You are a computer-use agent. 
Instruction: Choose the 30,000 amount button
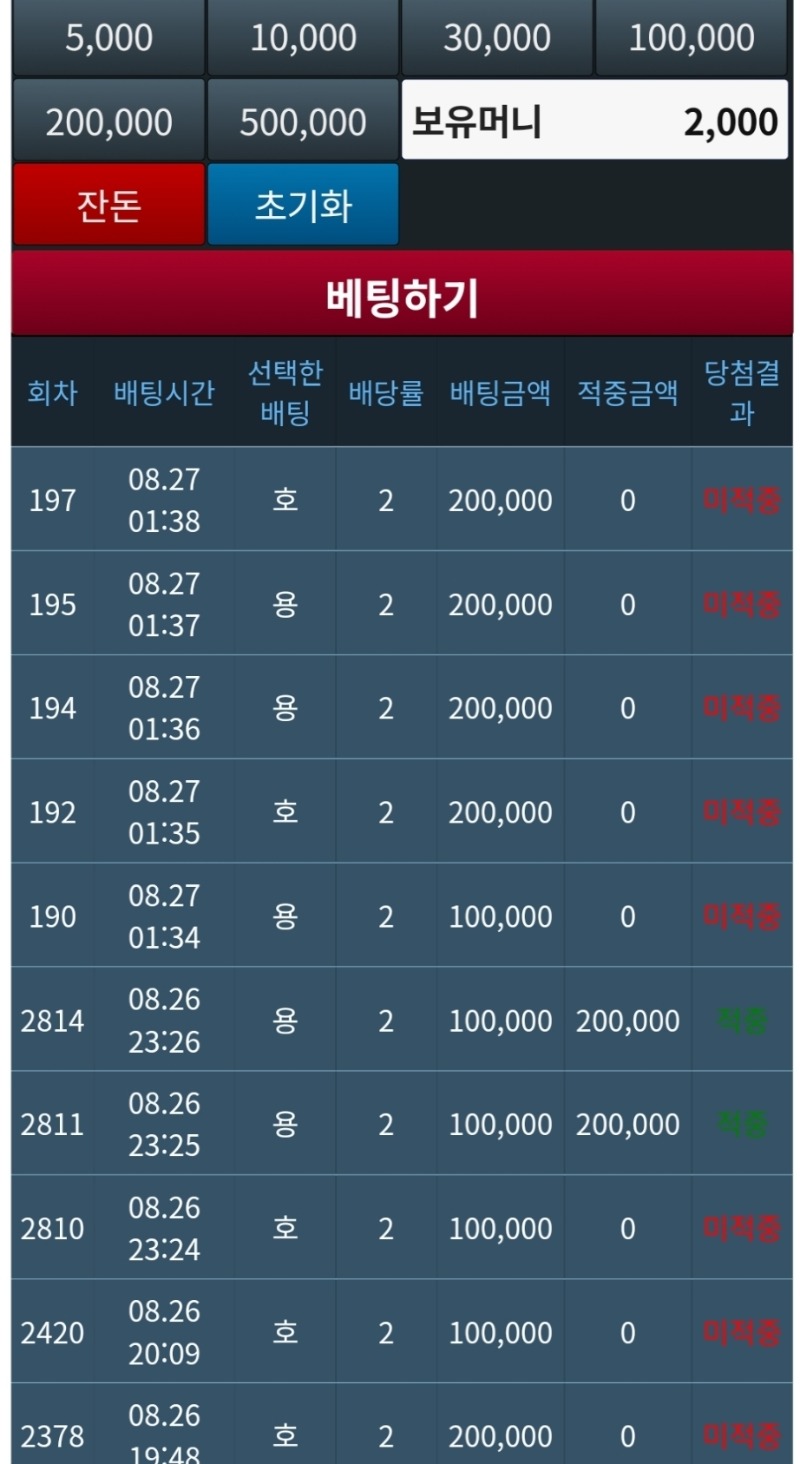(497, 38)
